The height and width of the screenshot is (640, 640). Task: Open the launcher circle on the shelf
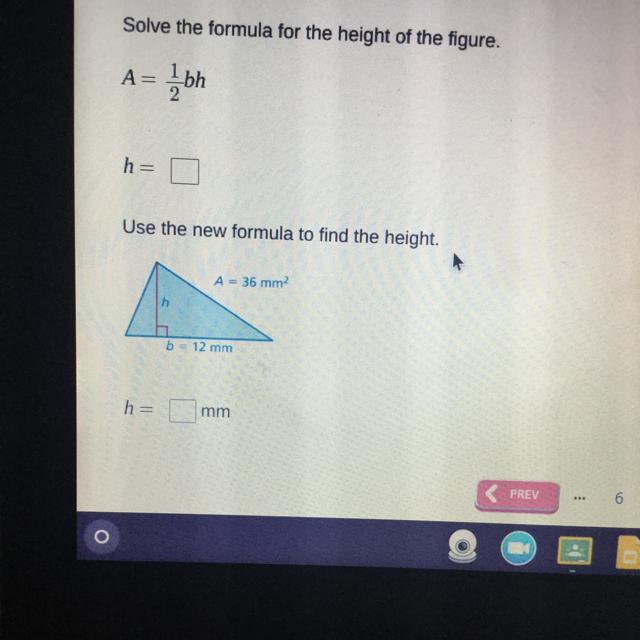click(99, 538)
